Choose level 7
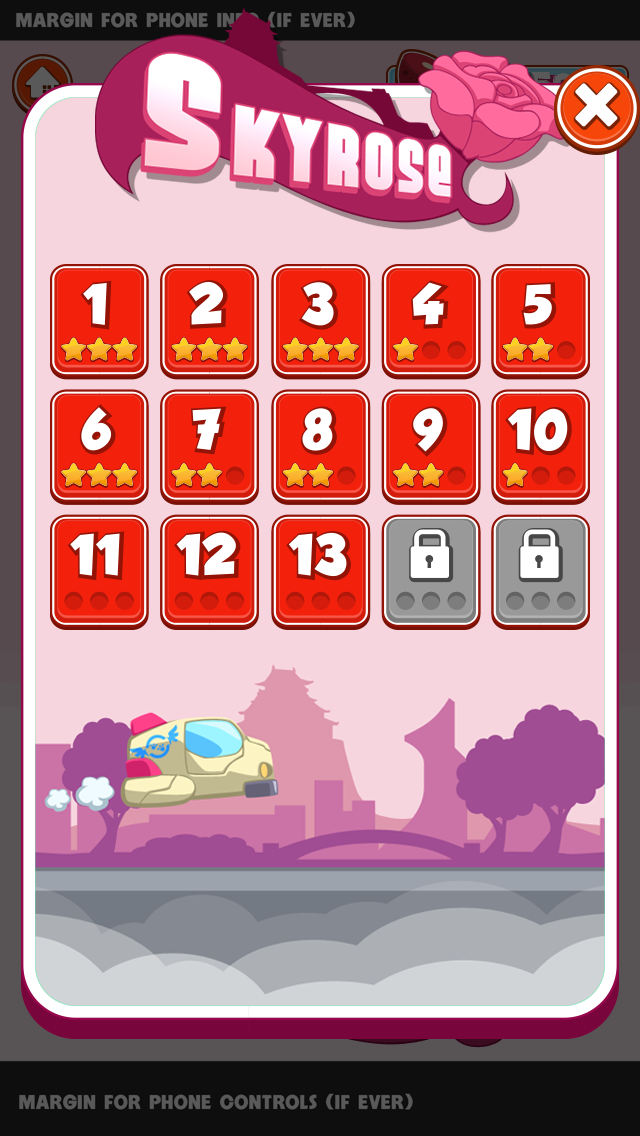Image resolution: width=640 pixels, height=1136 pixels. pyautogui.click(x=209, y=444)
